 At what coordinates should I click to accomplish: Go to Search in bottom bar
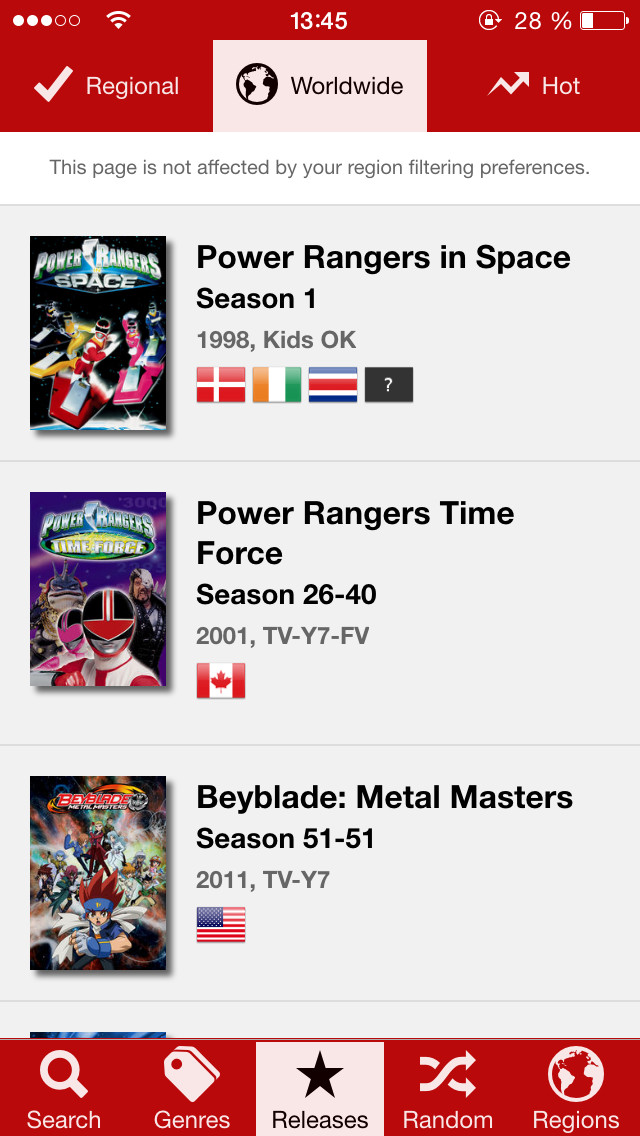coord(64,1090)
